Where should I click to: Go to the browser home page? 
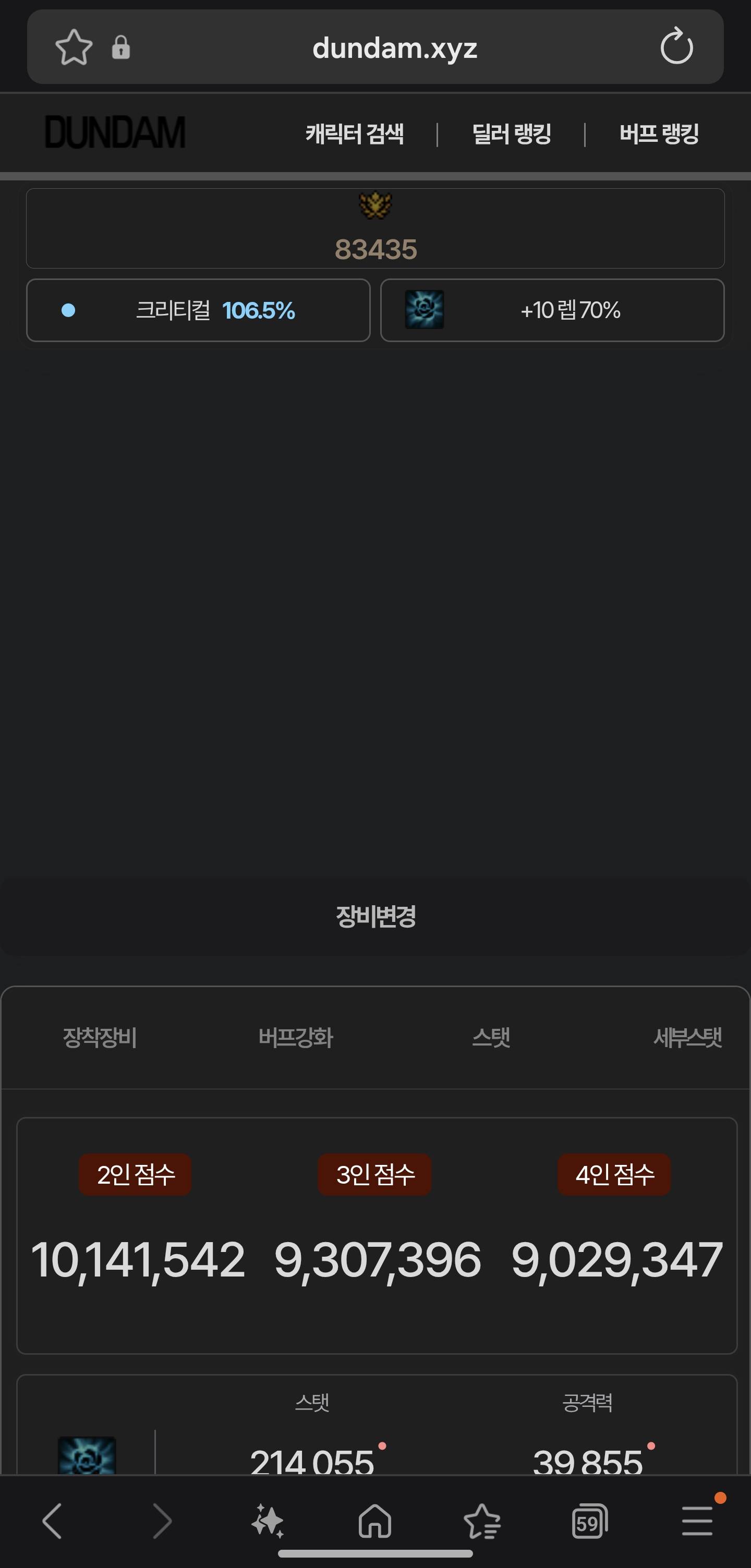[x=375, y=1521]
